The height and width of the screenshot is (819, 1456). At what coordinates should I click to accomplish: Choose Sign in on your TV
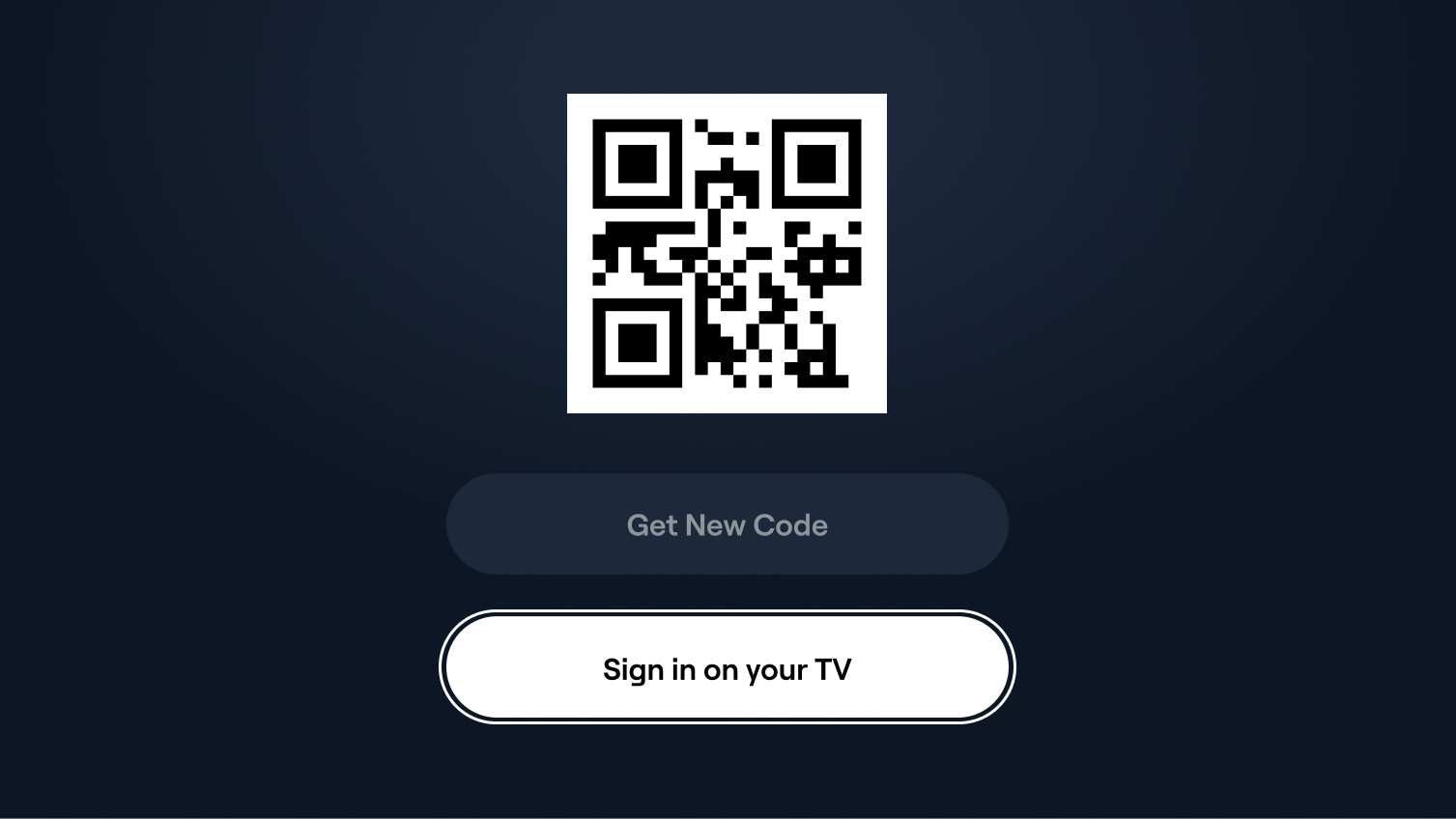[727, 668]
